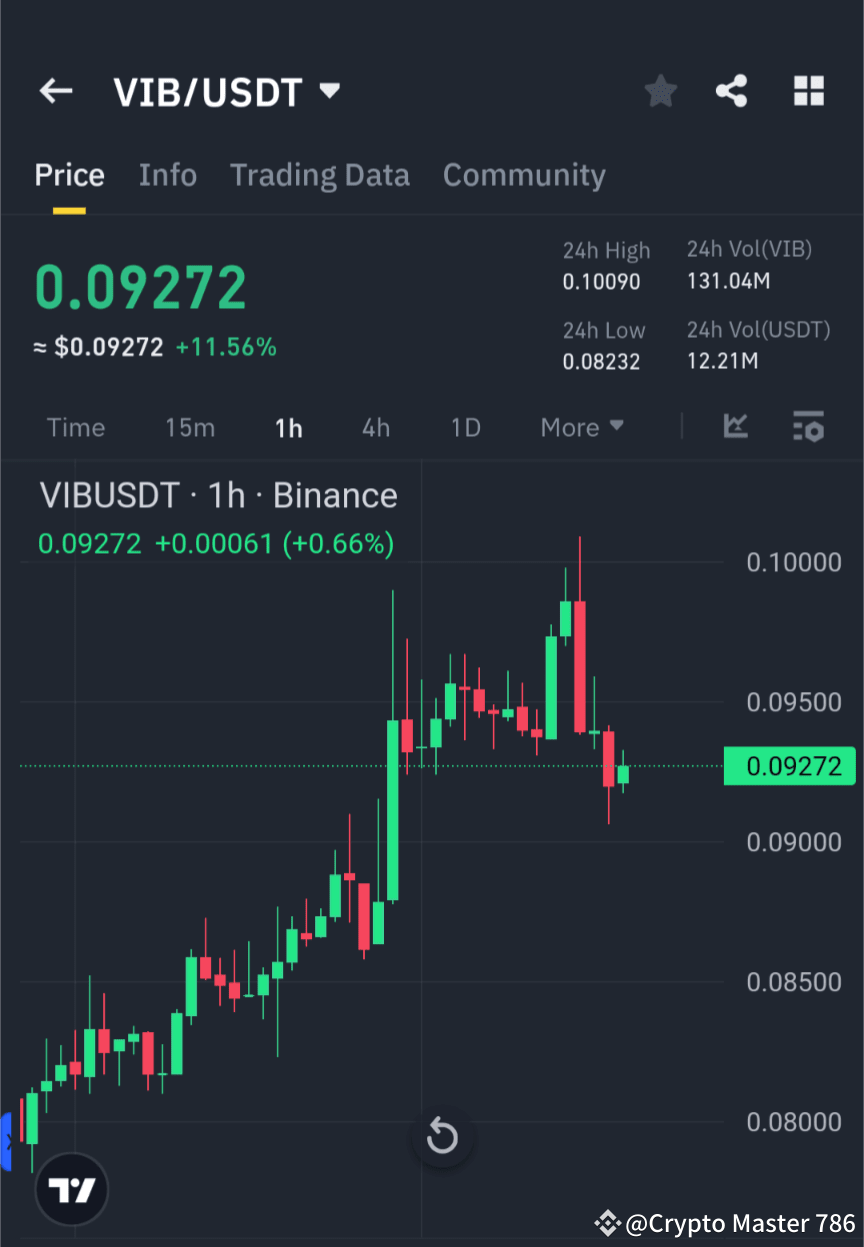864x1247 pixels.
Task: View the Info section
Action: 167,174
